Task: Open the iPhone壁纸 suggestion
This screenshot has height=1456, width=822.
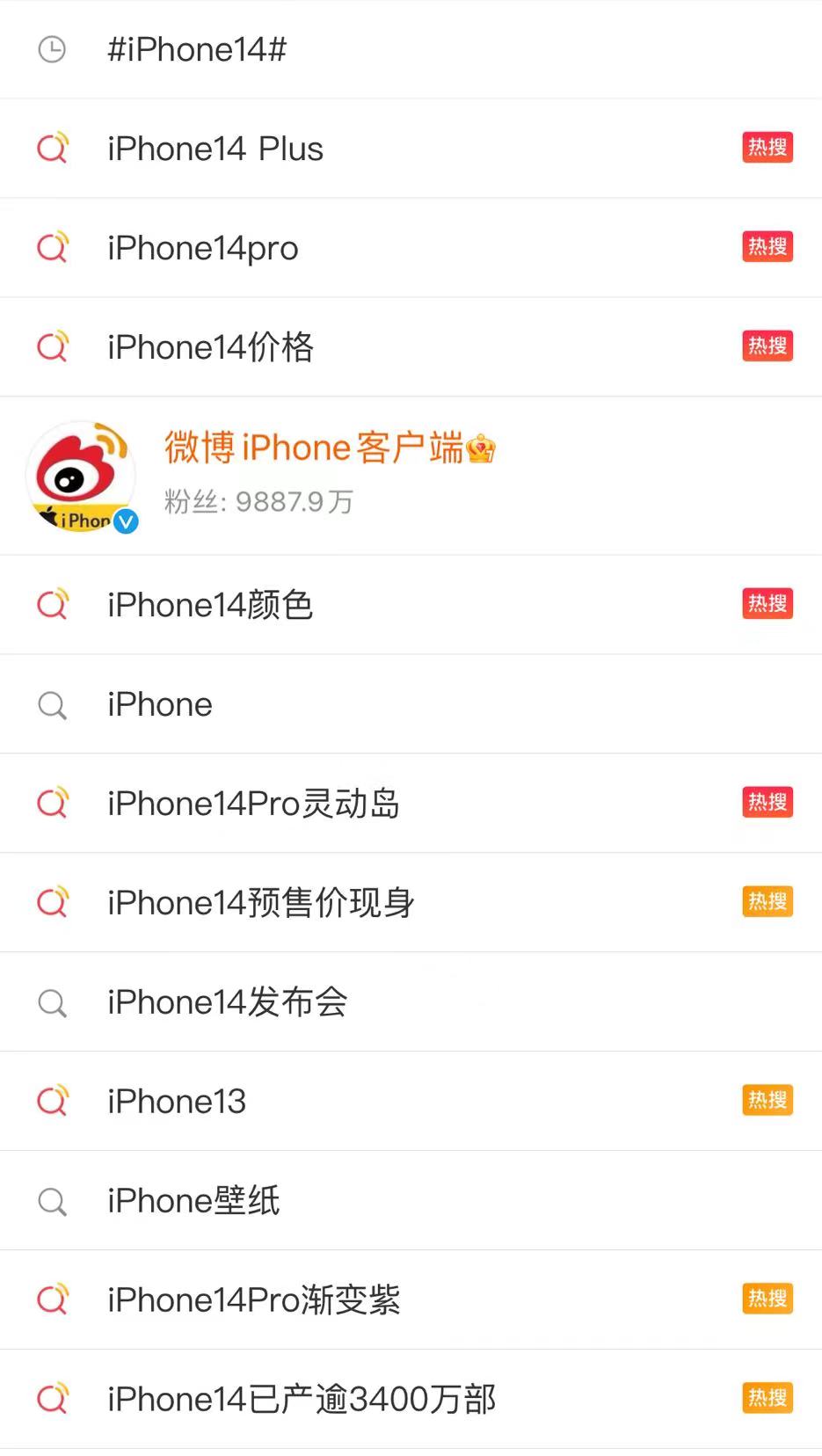Action: (x=411, y=1201)
